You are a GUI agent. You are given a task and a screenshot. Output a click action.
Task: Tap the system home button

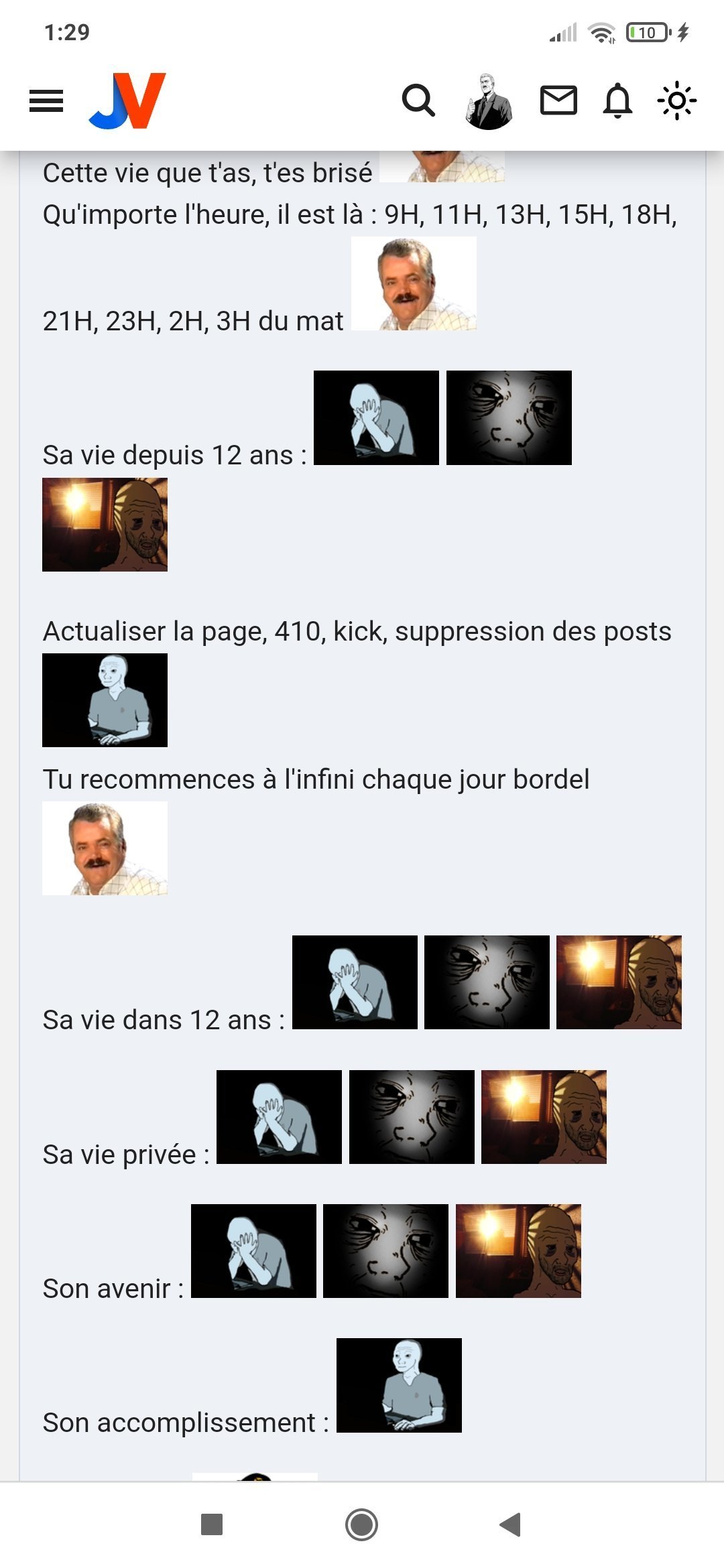[361, 1524]
